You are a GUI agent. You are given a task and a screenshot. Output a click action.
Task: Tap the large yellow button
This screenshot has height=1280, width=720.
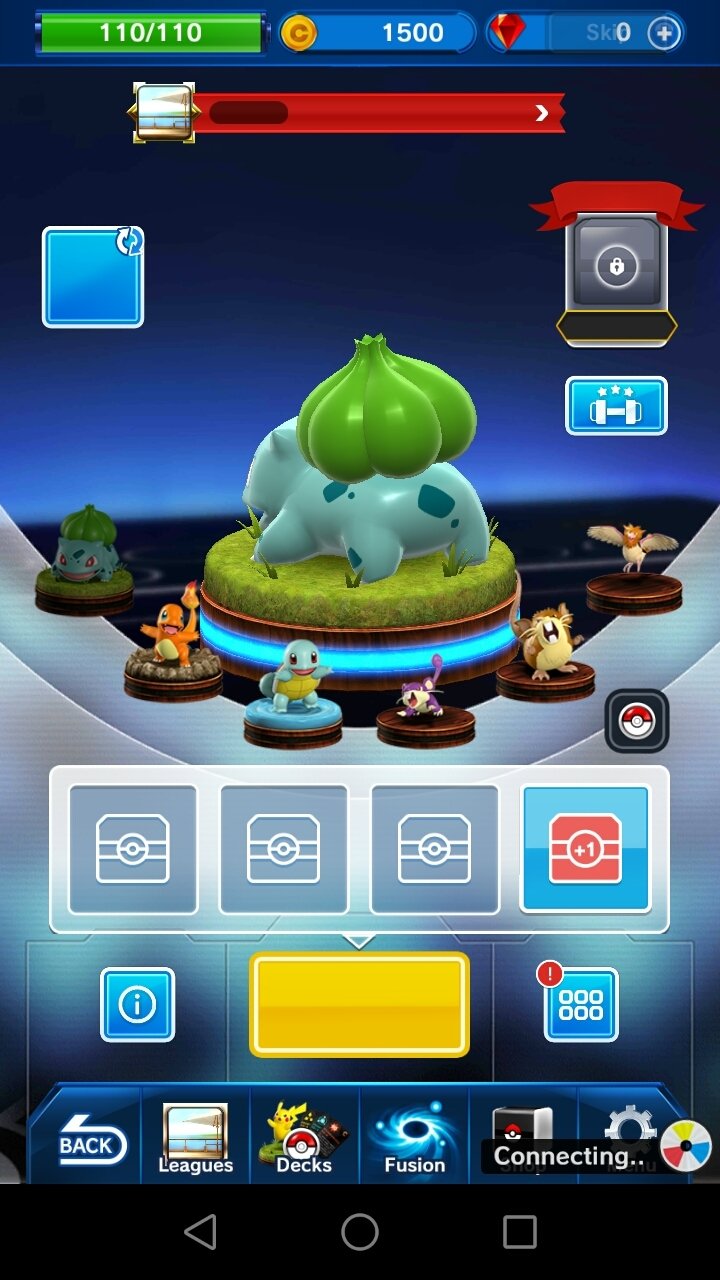[x=359, y=1004]
